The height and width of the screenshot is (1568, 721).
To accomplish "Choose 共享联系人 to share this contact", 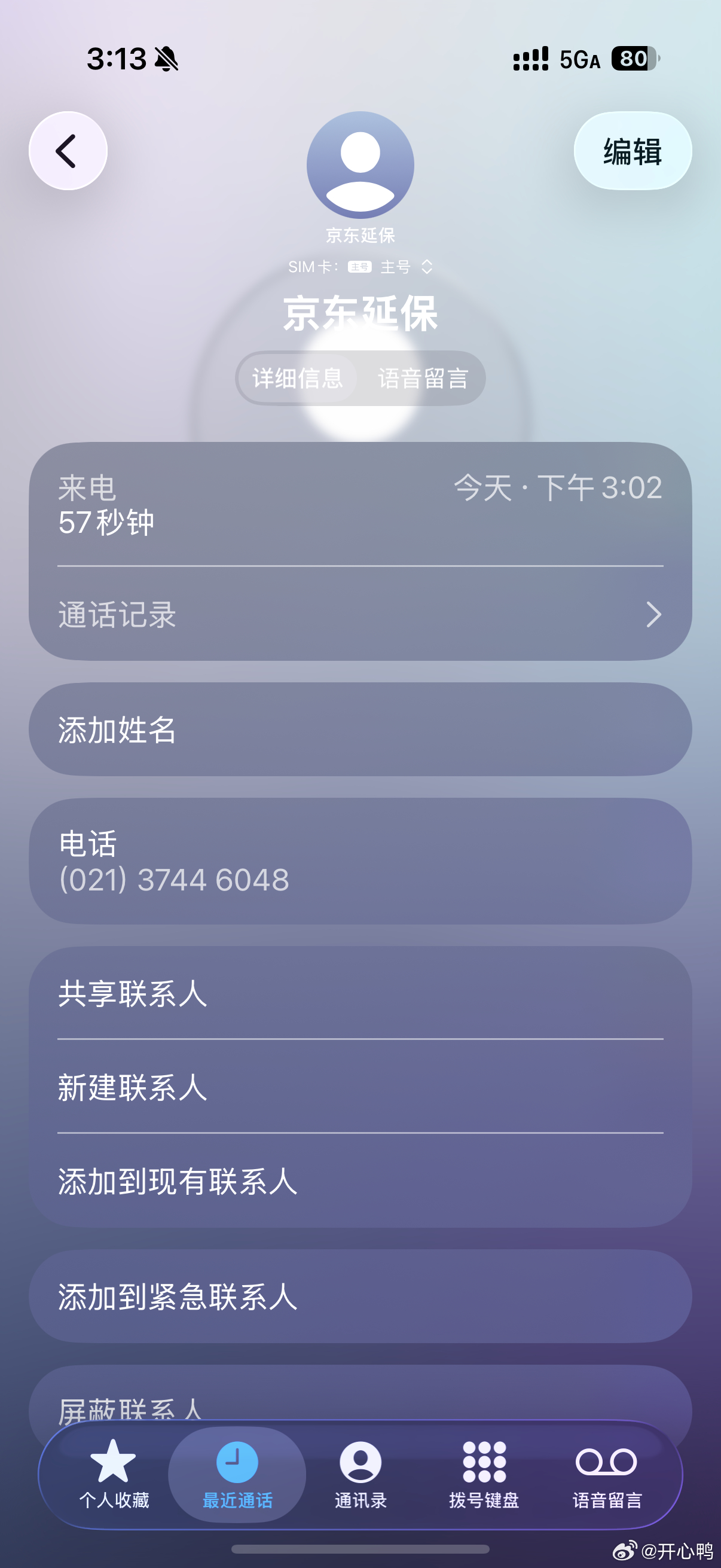I will [360, 993].
